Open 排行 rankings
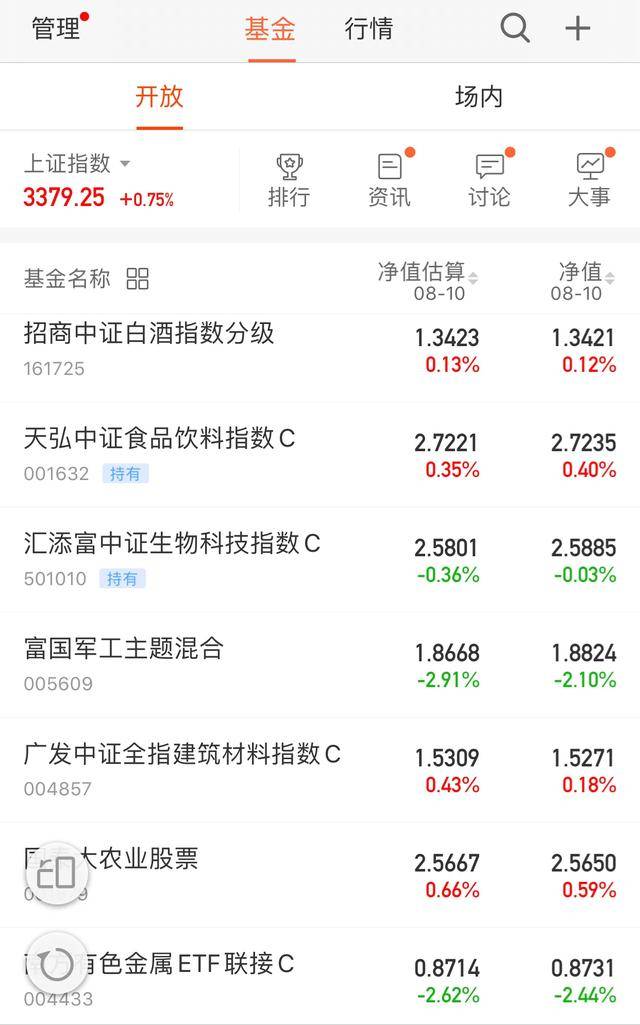The width and height of the screenshot is (640, 1025). 289,180
